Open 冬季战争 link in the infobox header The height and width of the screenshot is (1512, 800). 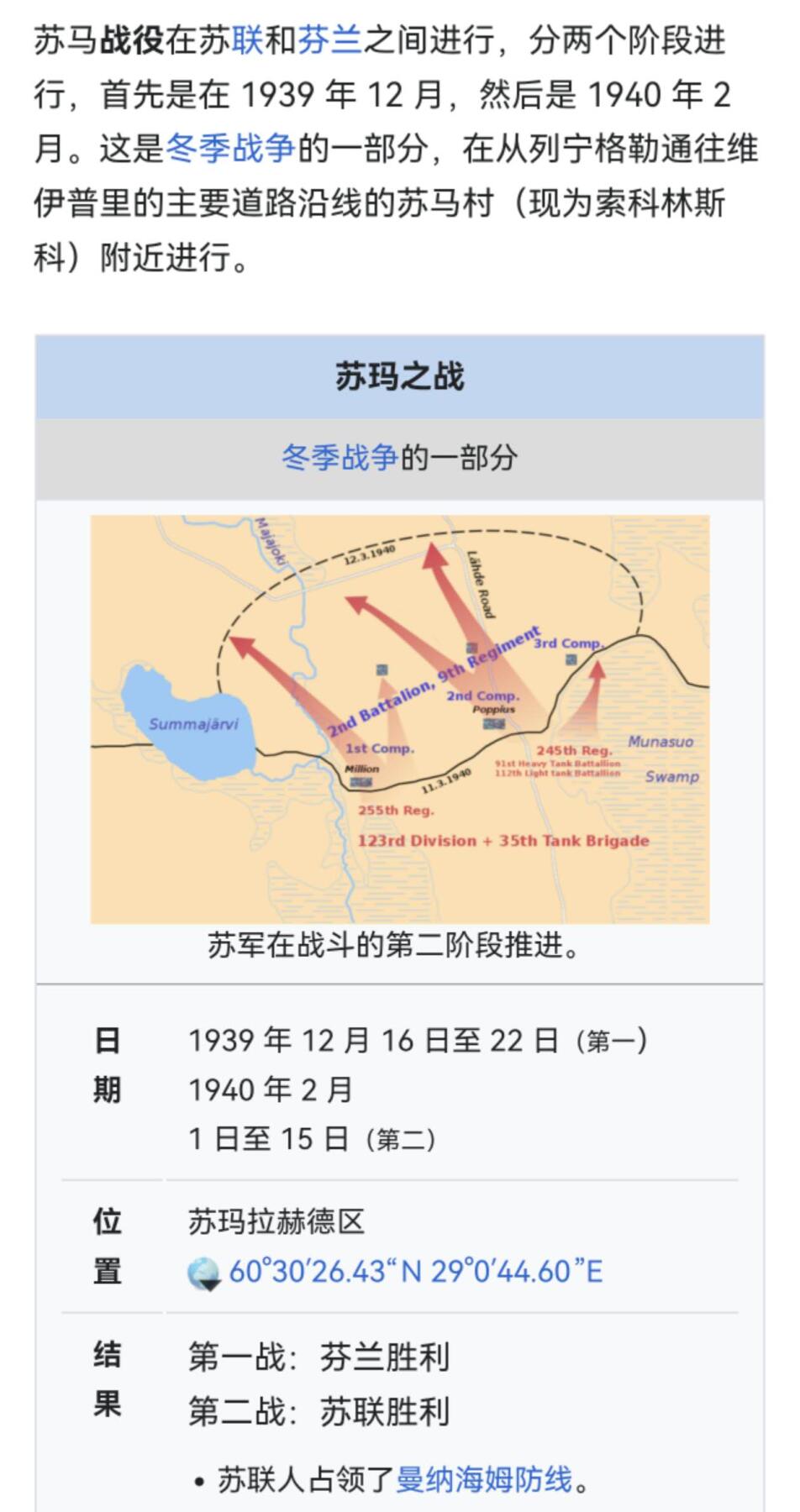point(339,458)
